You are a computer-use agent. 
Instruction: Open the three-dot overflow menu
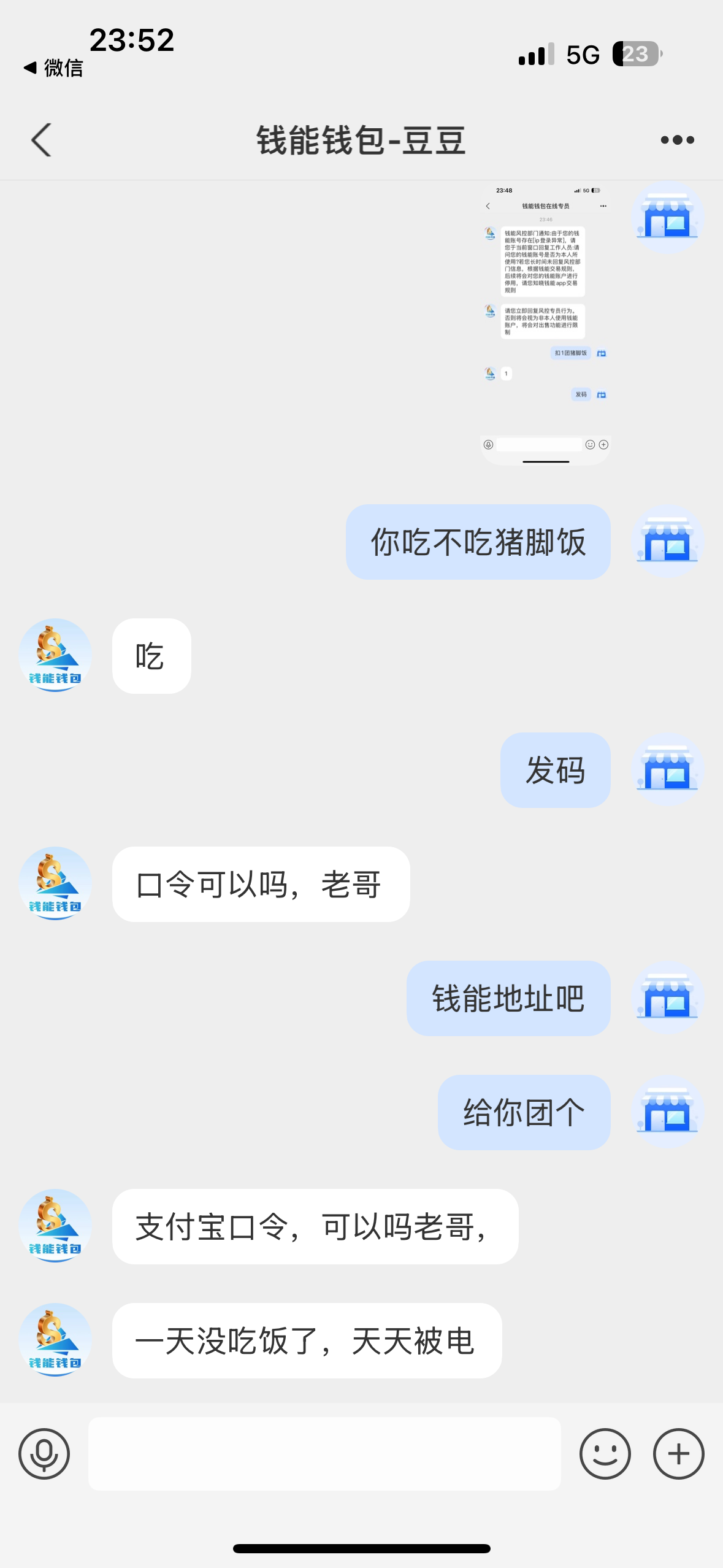point(677,140)
